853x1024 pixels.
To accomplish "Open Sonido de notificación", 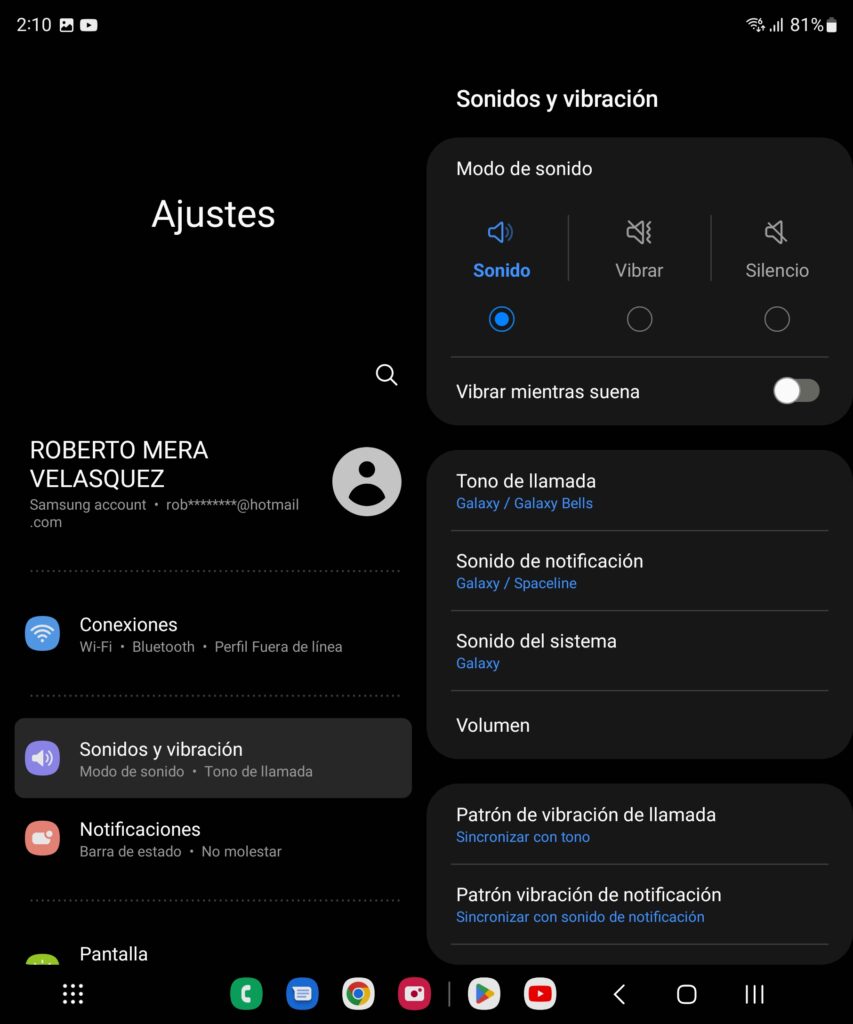I will tap(640, 570).
